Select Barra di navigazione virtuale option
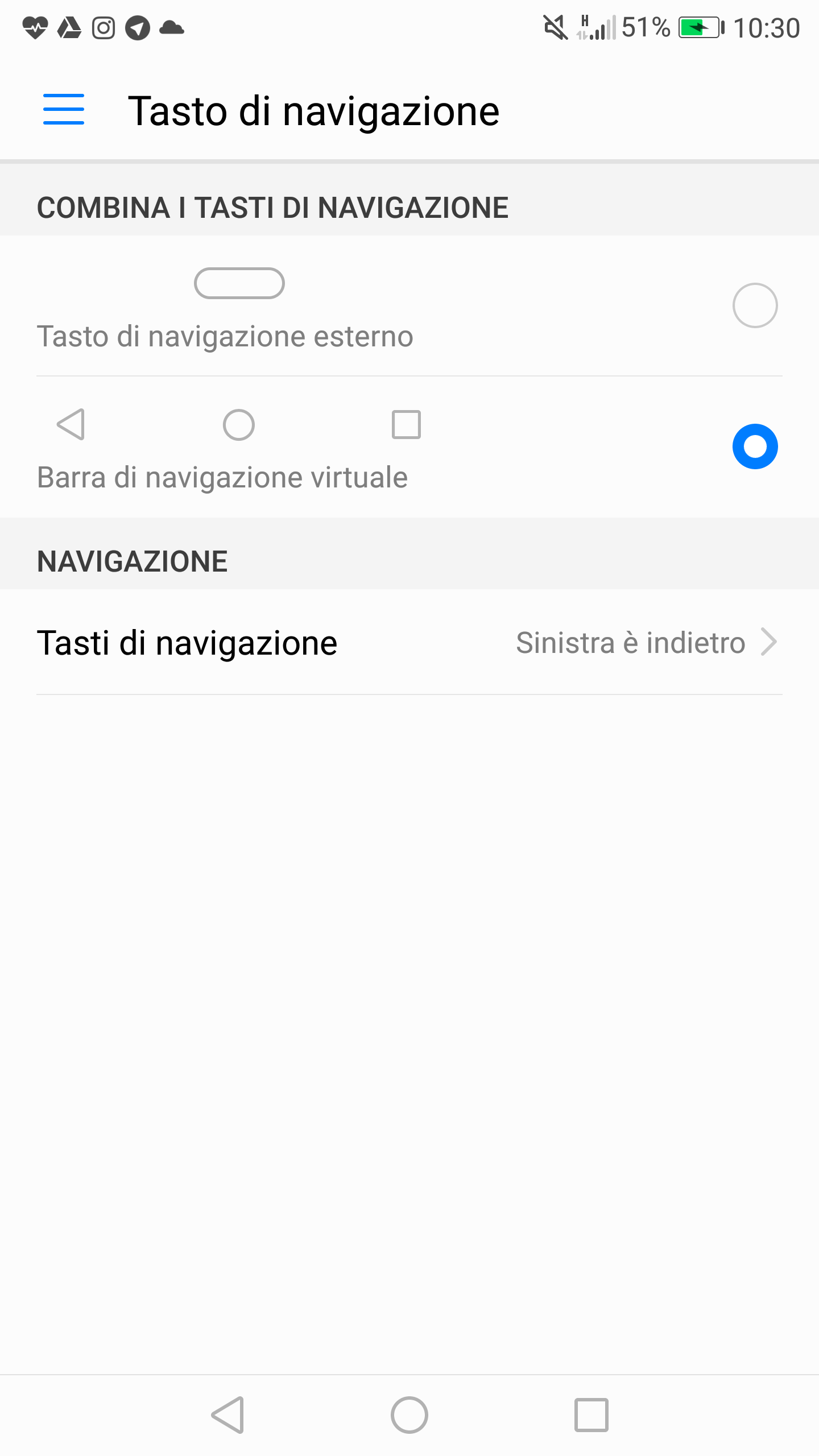The height and width of the screenshot is (1456, 819). [754, 446]
